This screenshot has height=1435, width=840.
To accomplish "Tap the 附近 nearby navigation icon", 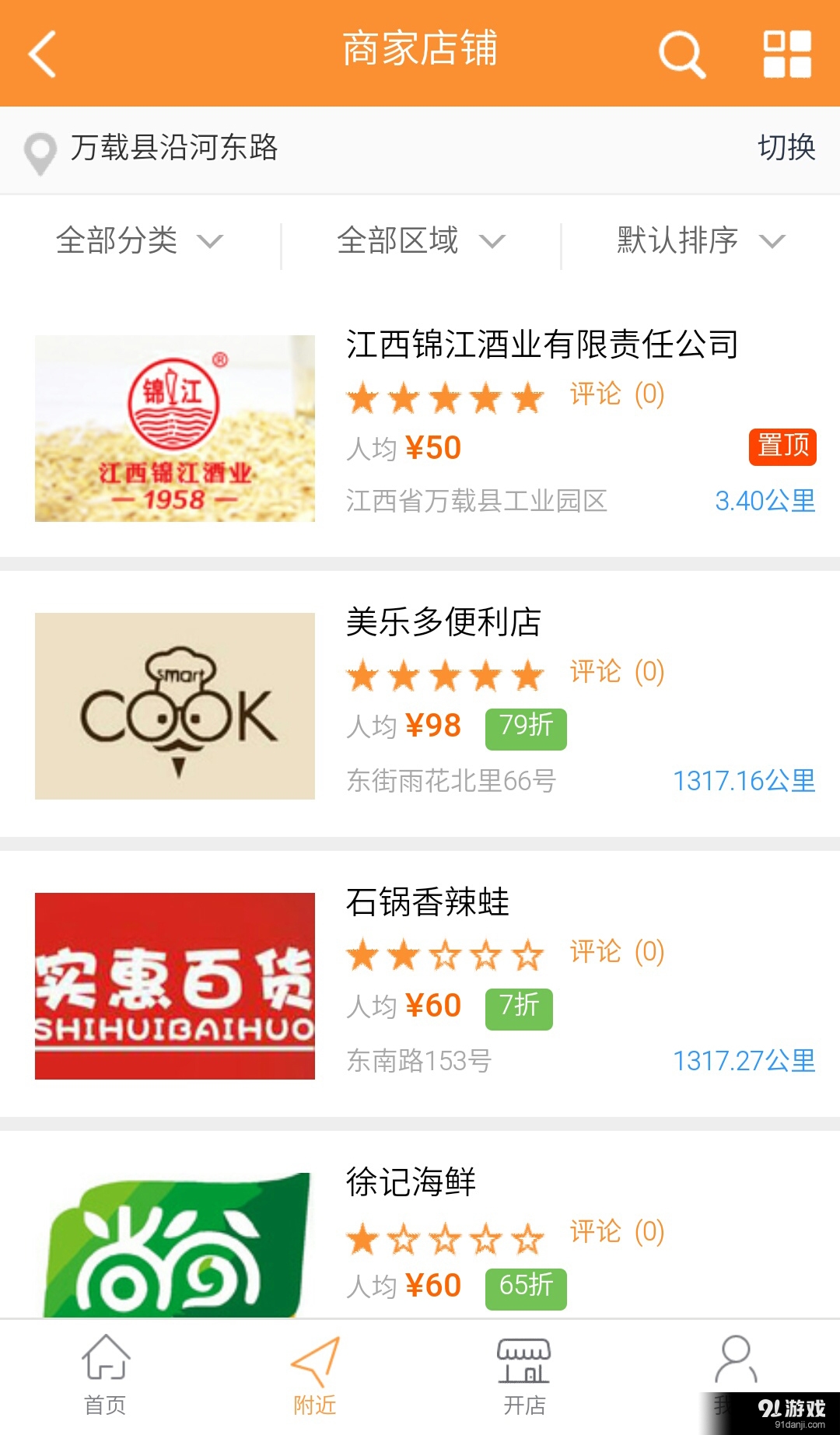I will pyautogui.click(x=315, y=1357).
